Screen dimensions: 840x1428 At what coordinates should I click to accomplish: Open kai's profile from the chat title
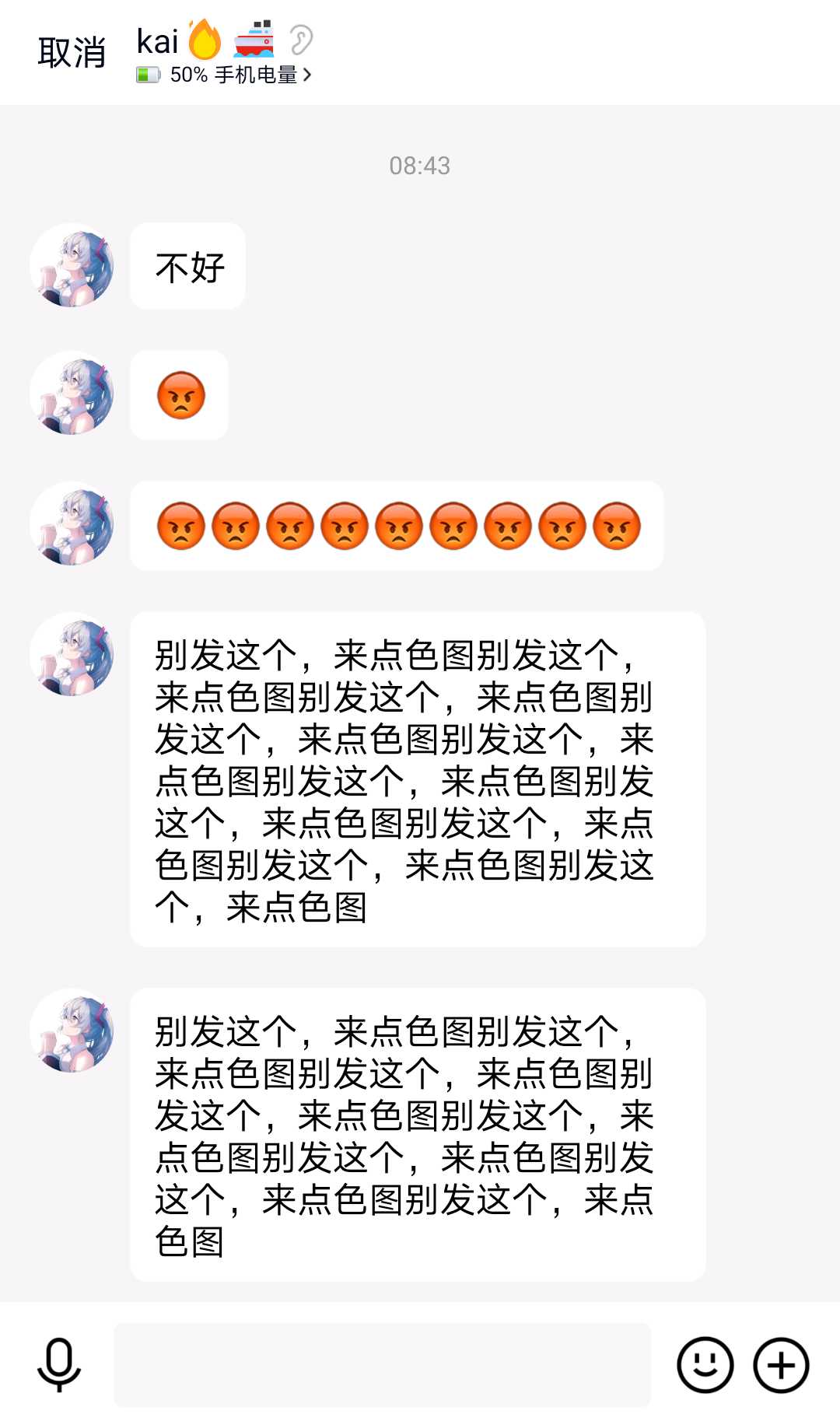click(159, 41)
